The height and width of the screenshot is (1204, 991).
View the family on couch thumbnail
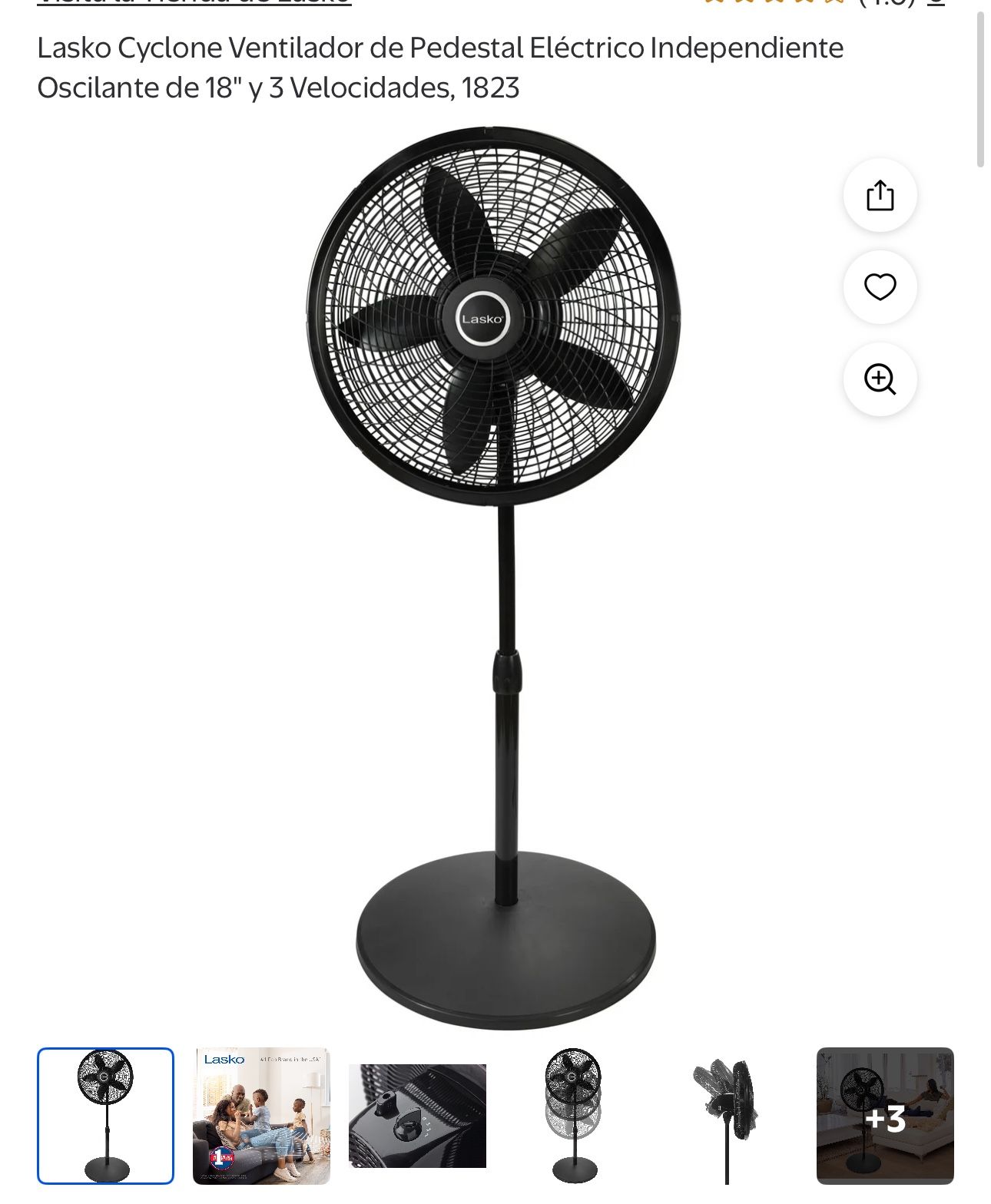pos(261,1116)
